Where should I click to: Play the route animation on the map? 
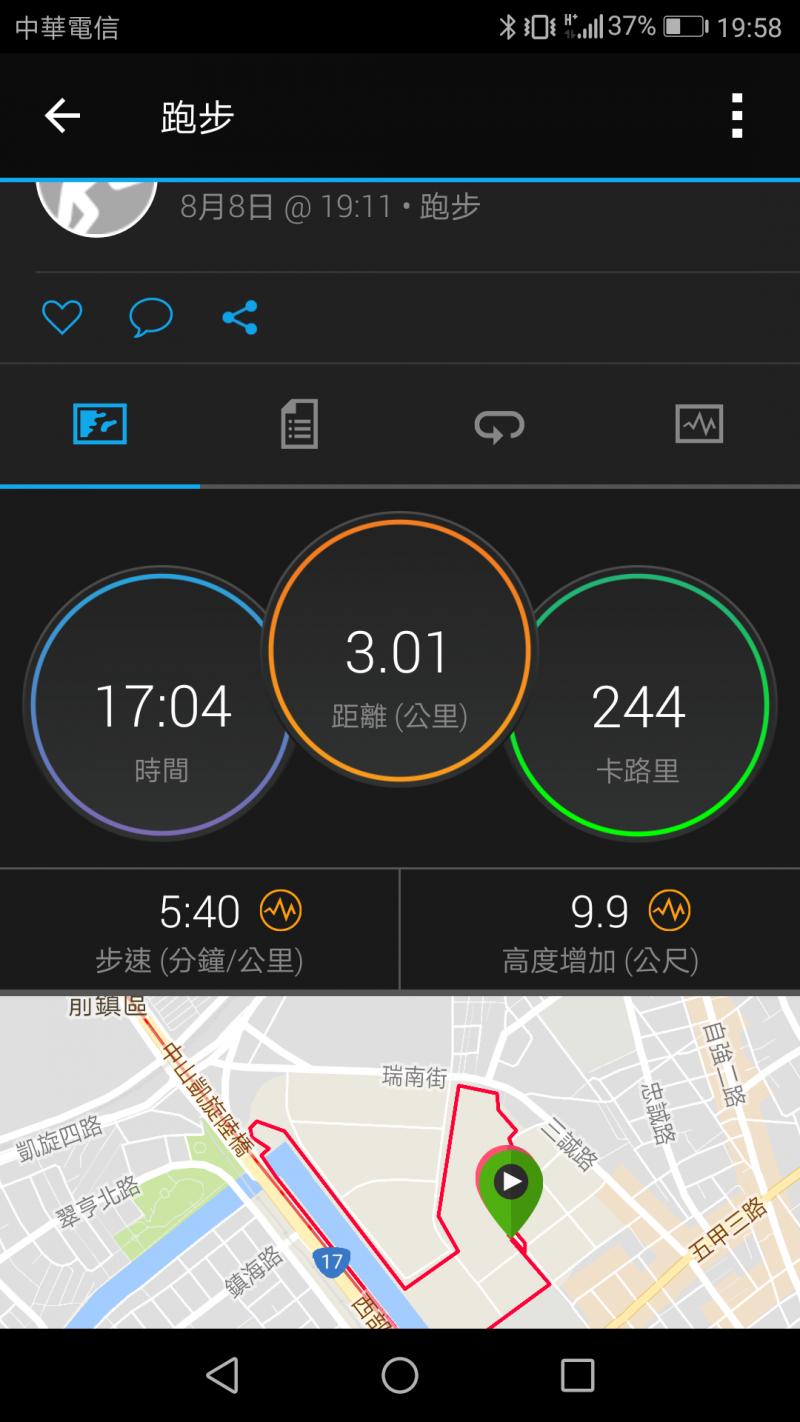[x=511, y=1182]
